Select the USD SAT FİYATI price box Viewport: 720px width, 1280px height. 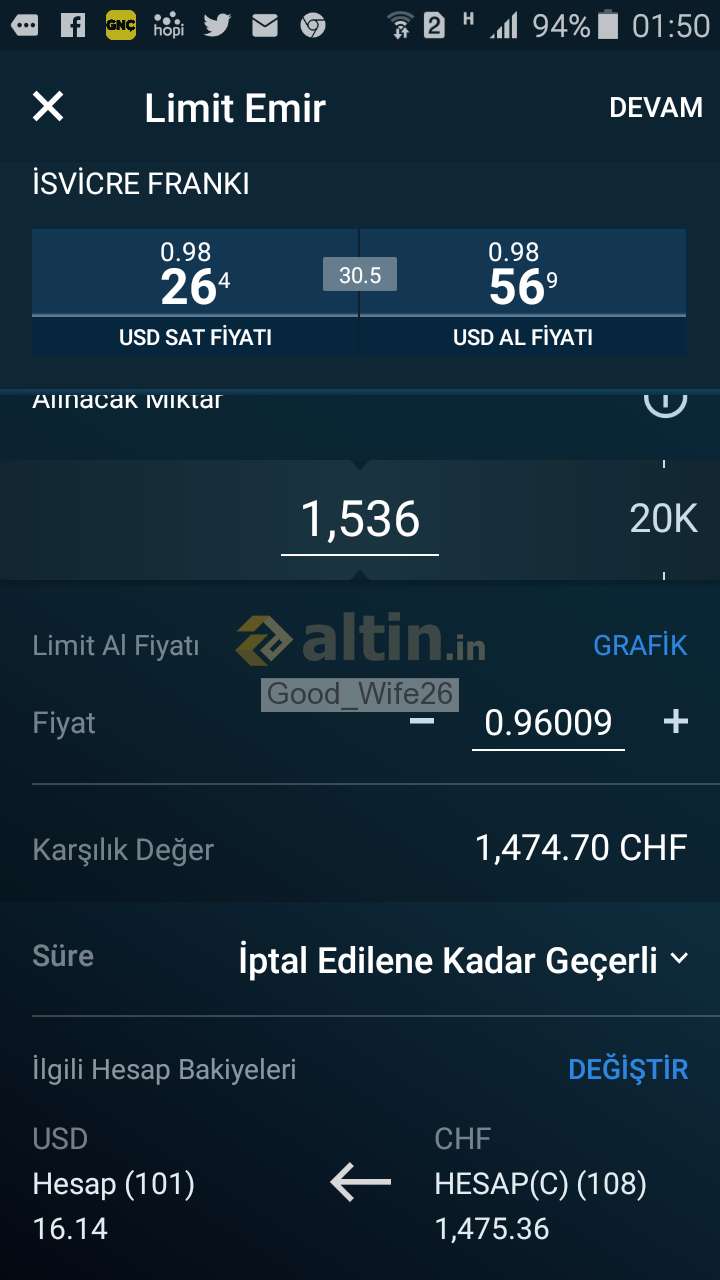195,291
